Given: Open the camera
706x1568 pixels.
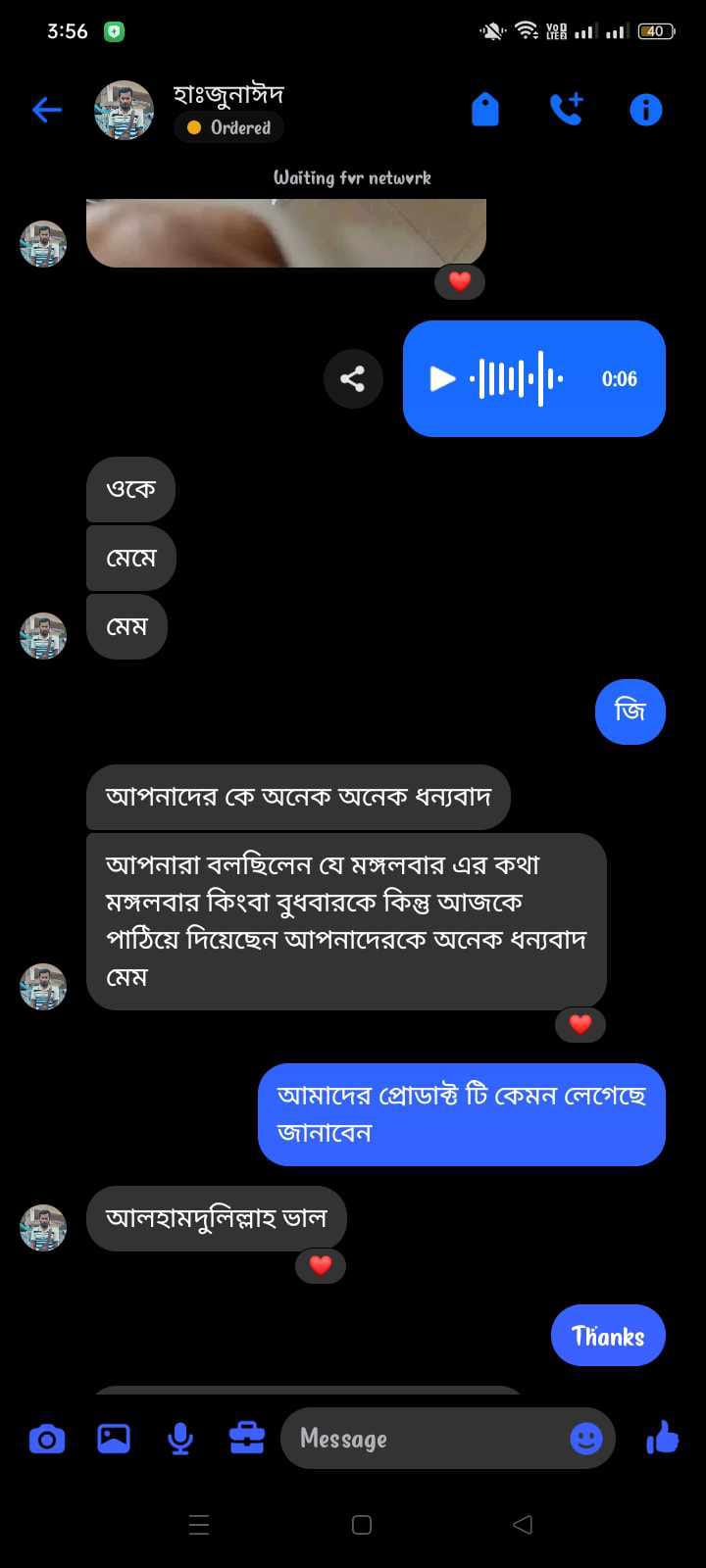Looking at the screenshot, I should click(47, 1439).
